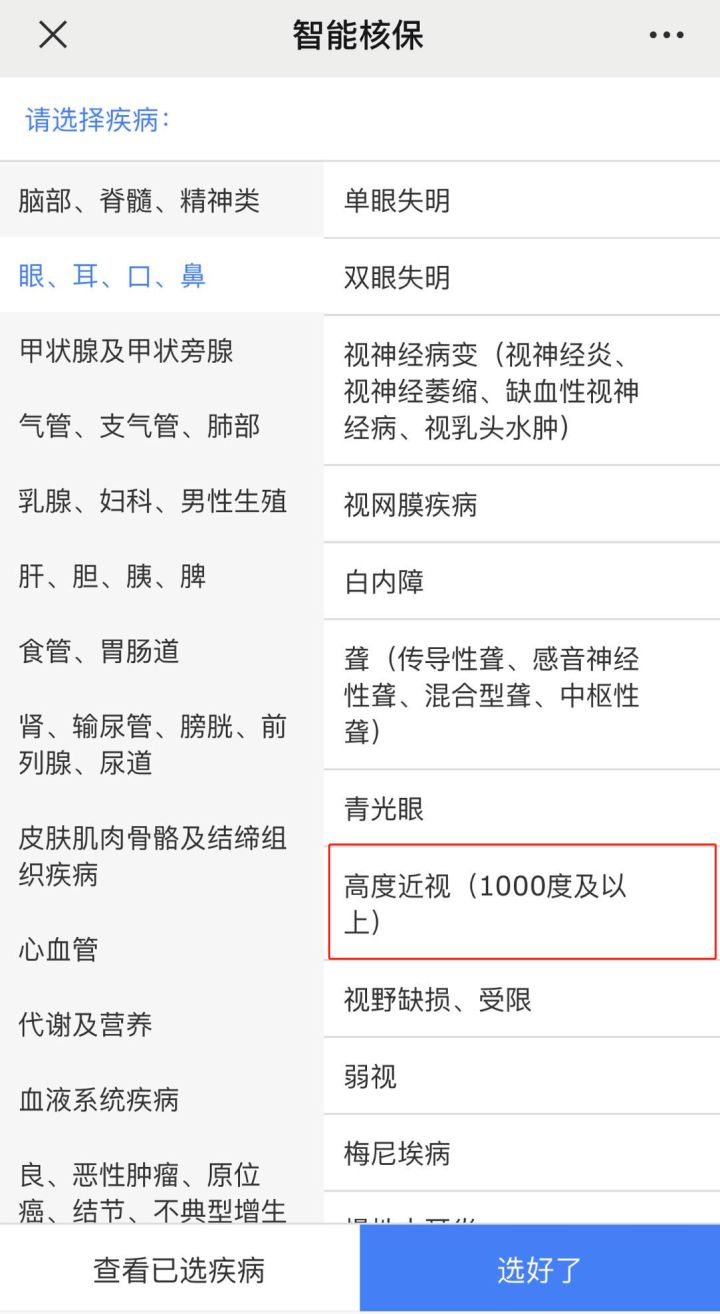Select the 脑部、脊髓、精神类 category

[162, 200]
